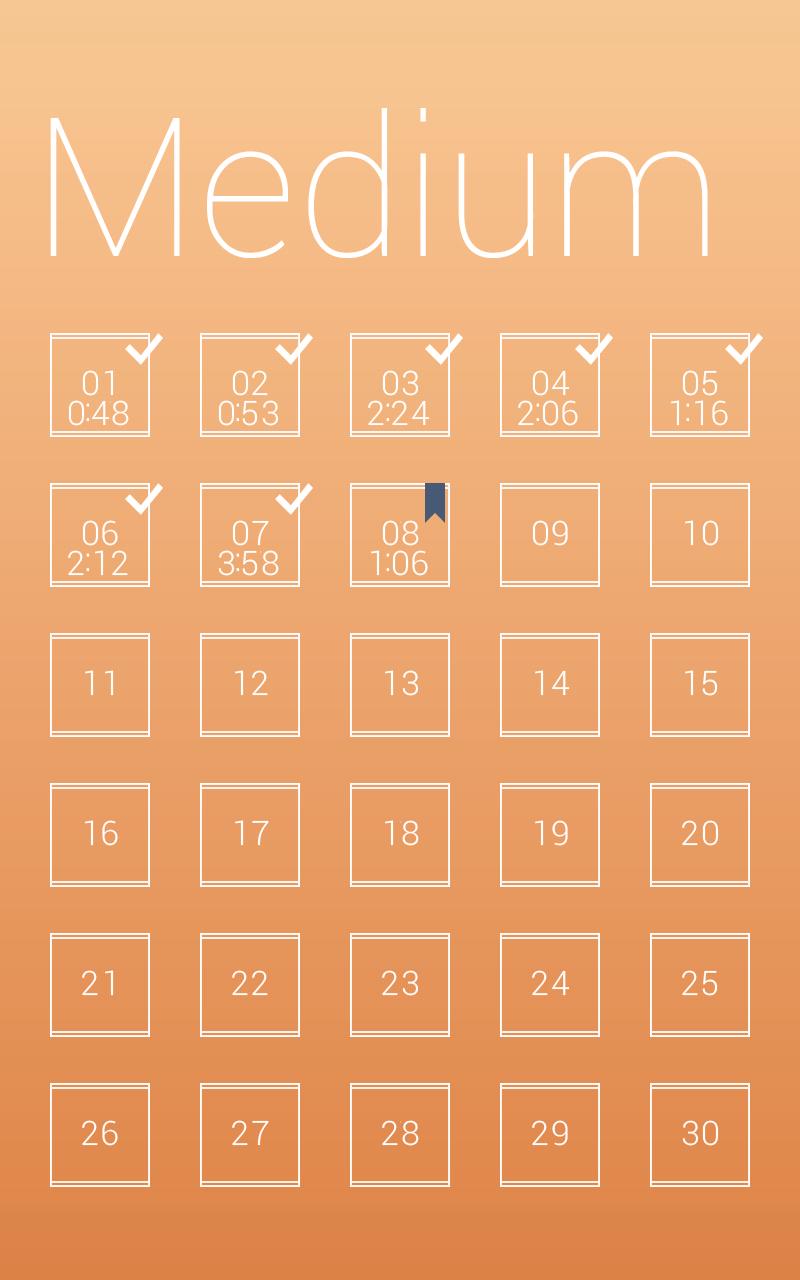Replay level 02 with time 0:53

250,385
